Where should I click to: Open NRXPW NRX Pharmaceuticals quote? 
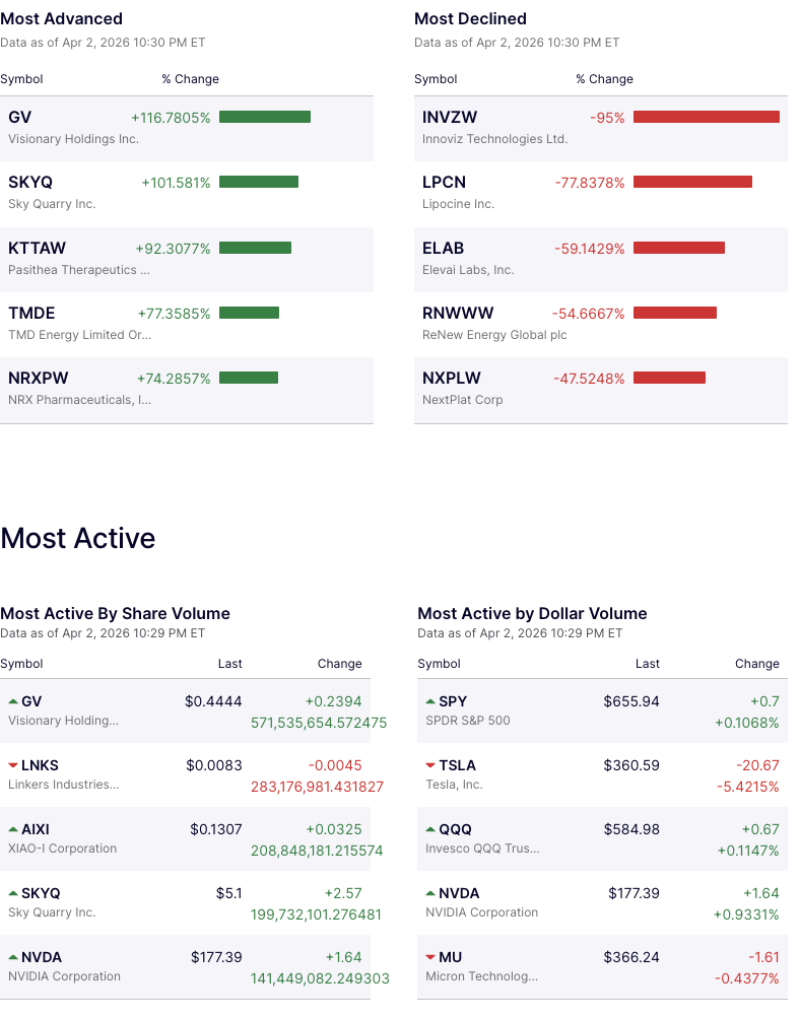(38, 378)
